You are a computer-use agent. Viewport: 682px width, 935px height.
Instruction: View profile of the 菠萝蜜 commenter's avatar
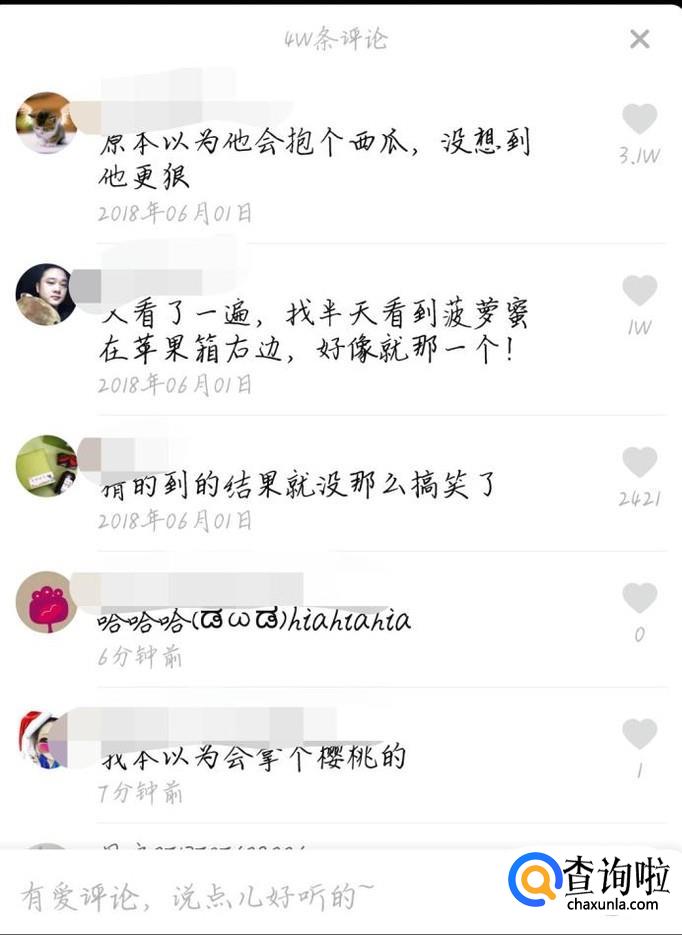click(x=46, y=294)
